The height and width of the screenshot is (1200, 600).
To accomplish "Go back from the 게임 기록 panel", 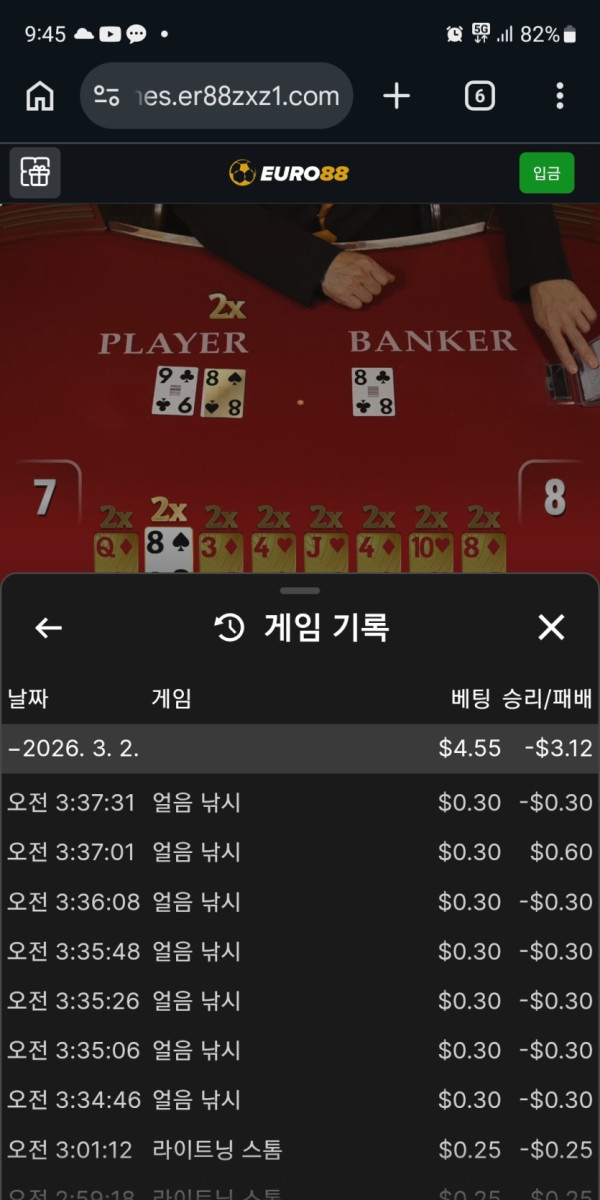I will coord(48,628).
